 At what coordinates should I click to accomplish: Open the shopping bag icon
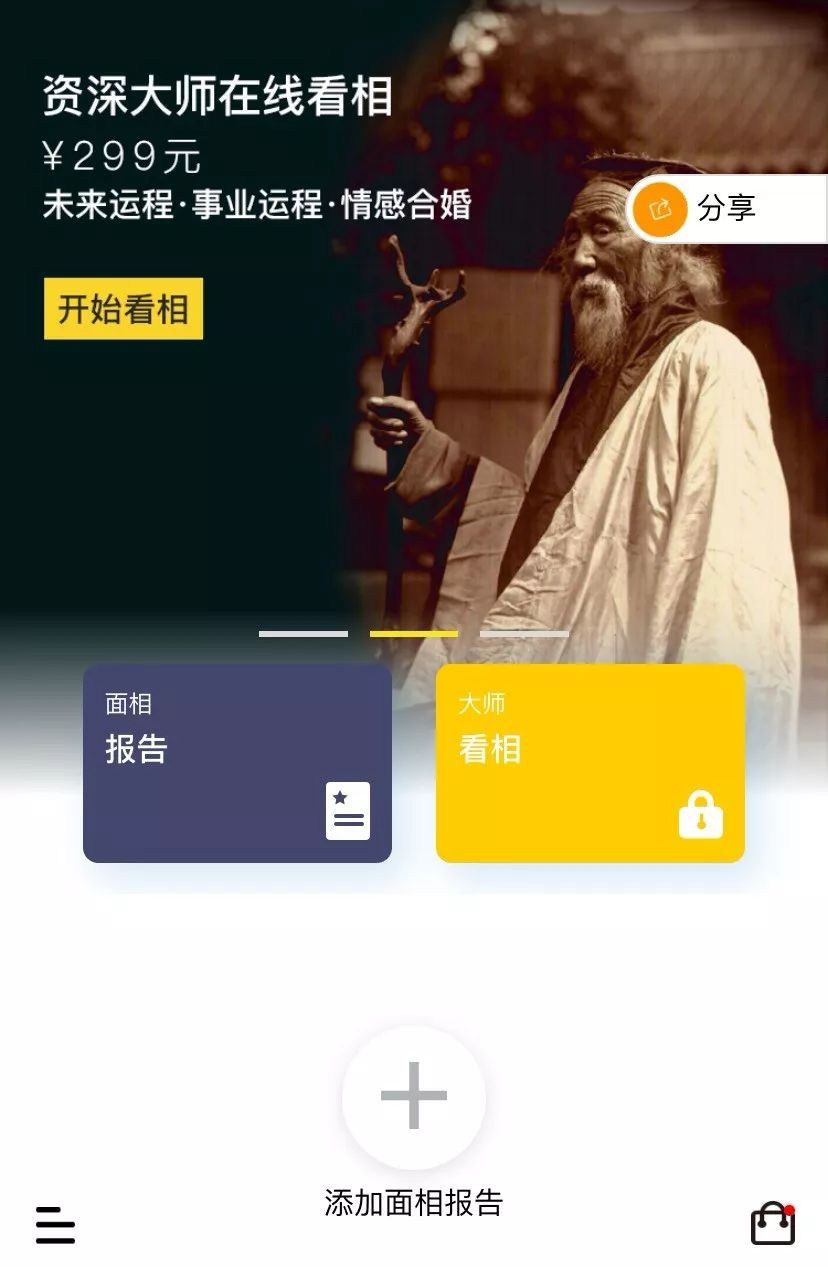[772, 1224]
